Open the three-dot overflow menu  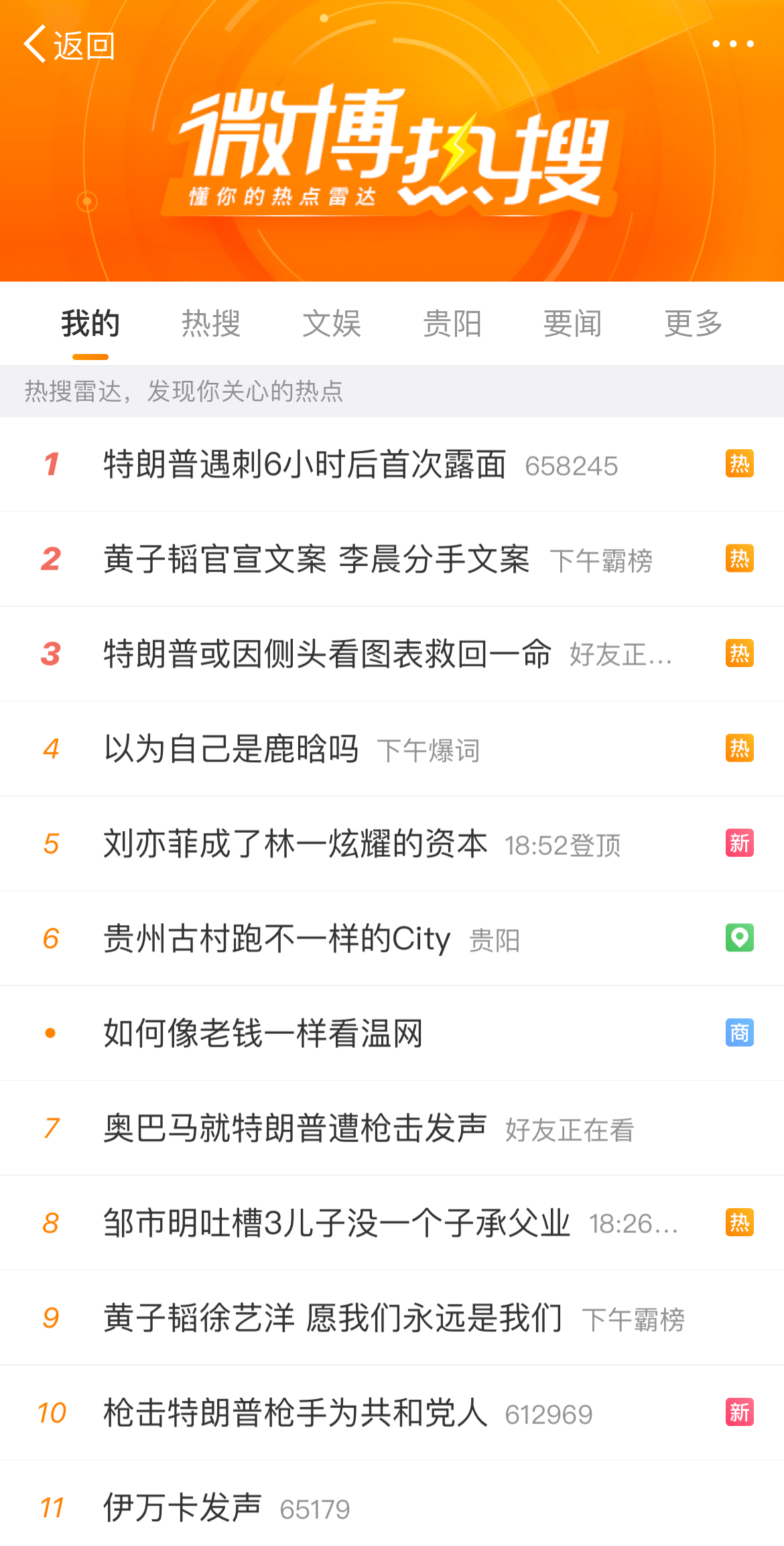point(733,44)
